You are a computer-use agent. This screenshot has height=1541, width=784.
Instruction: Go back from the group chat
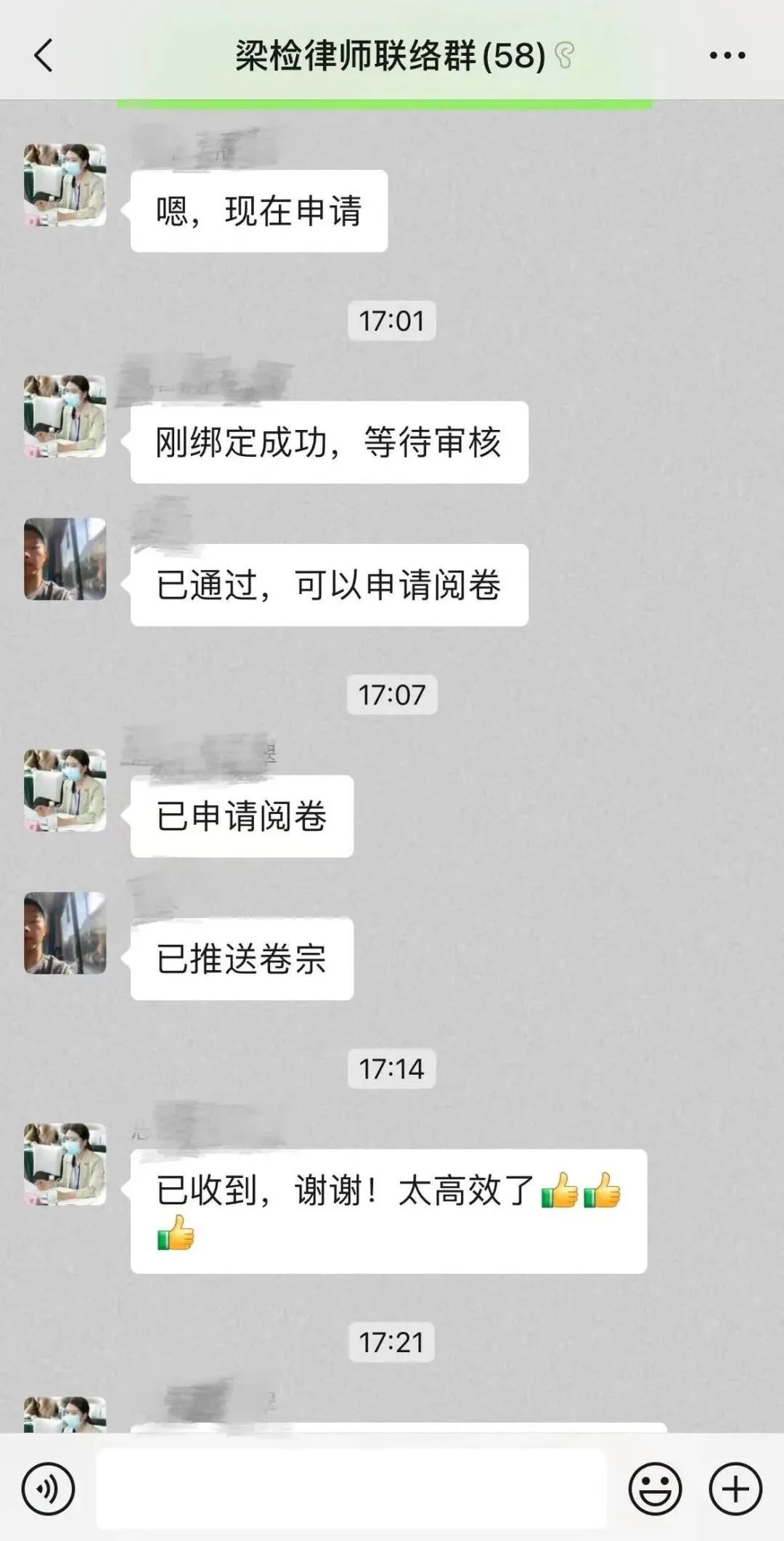(44, 56)
